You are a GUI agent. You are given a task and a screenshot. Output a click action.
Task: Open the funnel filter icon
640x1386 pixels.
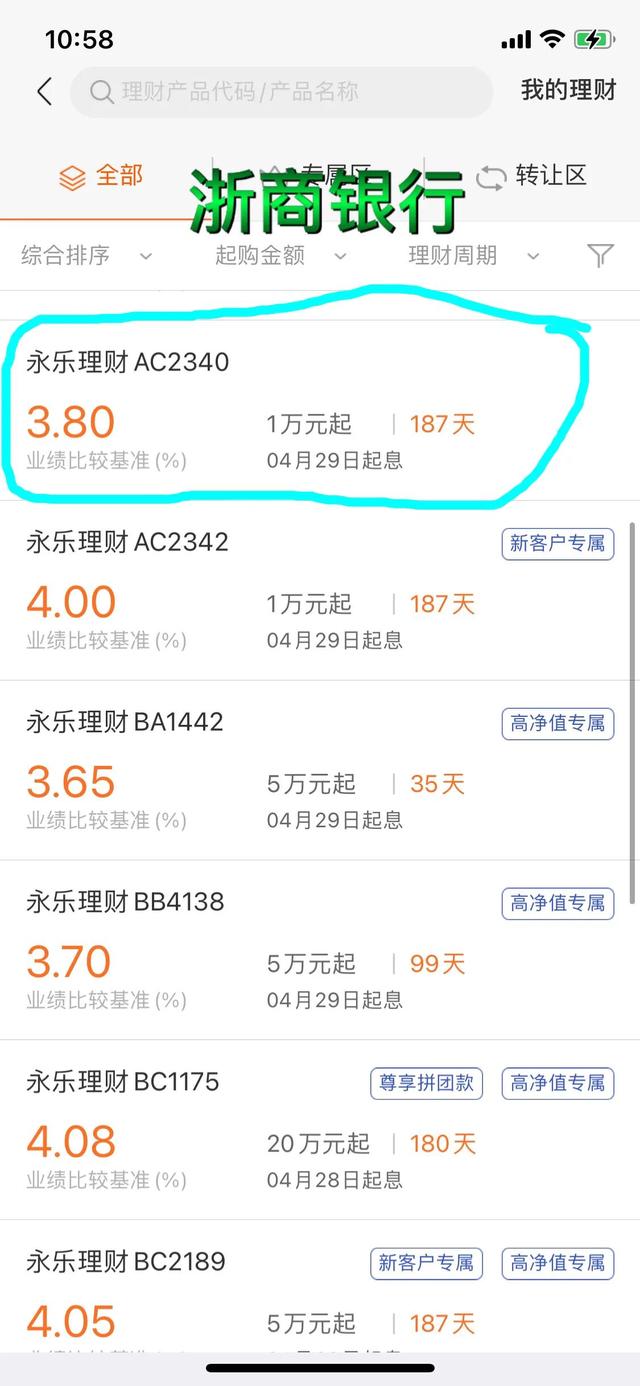[x=599, y=256]
